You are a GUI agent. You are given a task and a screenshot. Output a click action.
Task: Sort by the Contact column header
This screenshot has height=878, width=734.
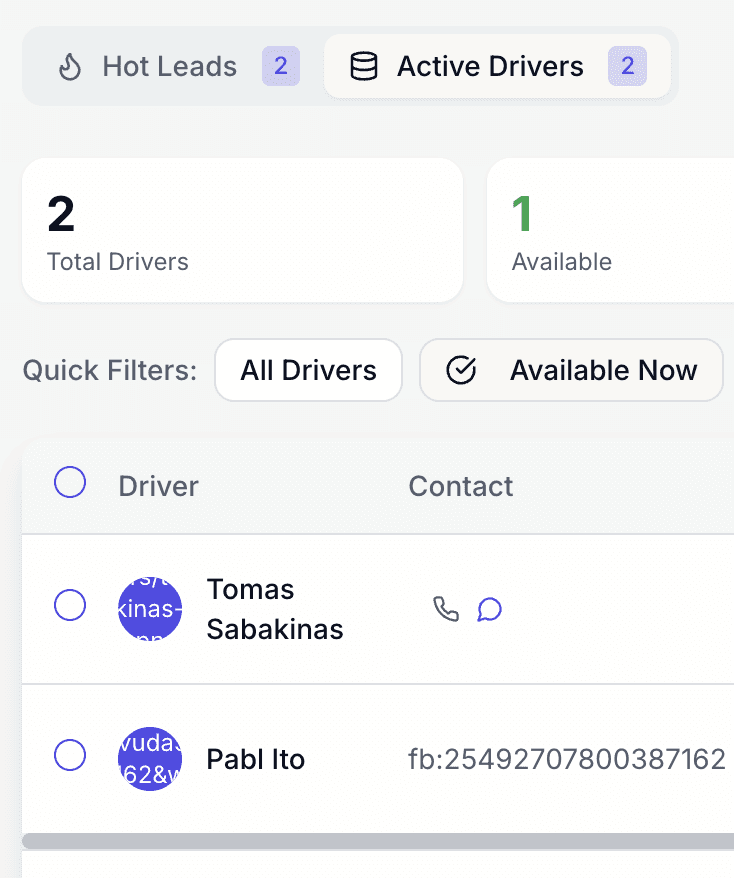pos(460,486)
